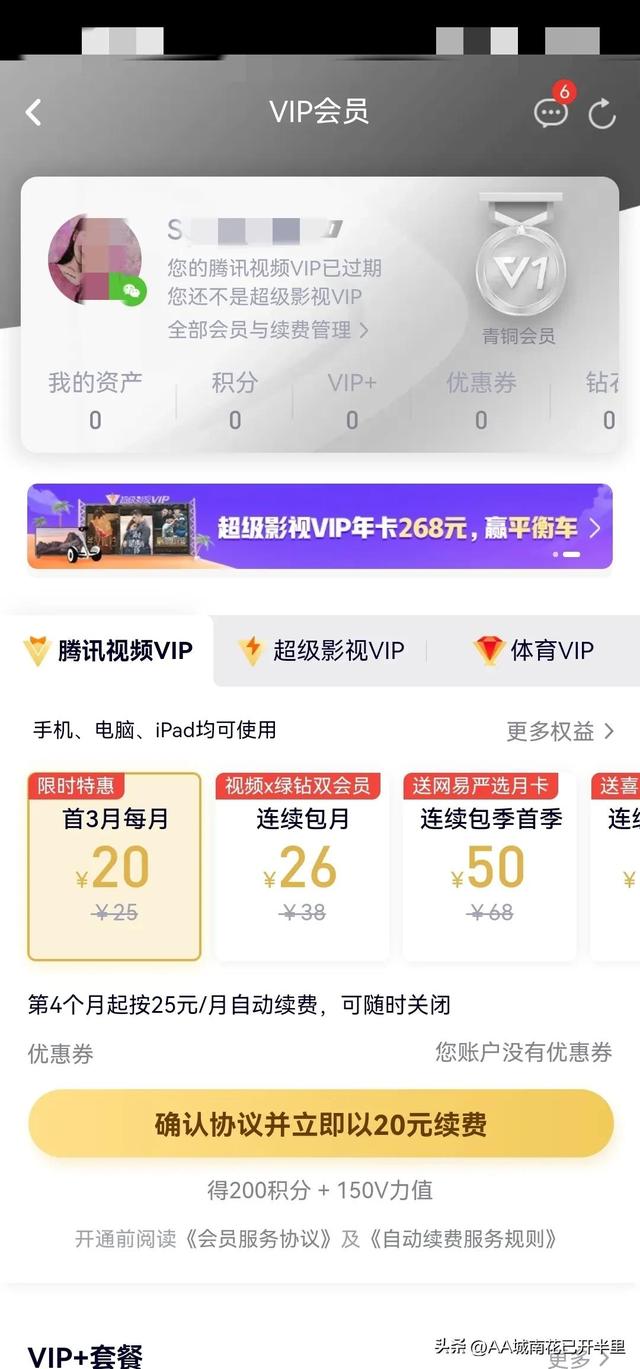This screenshot has height=1369, width=640.
Task: Check 积分 balance
Action: (235, 400)
